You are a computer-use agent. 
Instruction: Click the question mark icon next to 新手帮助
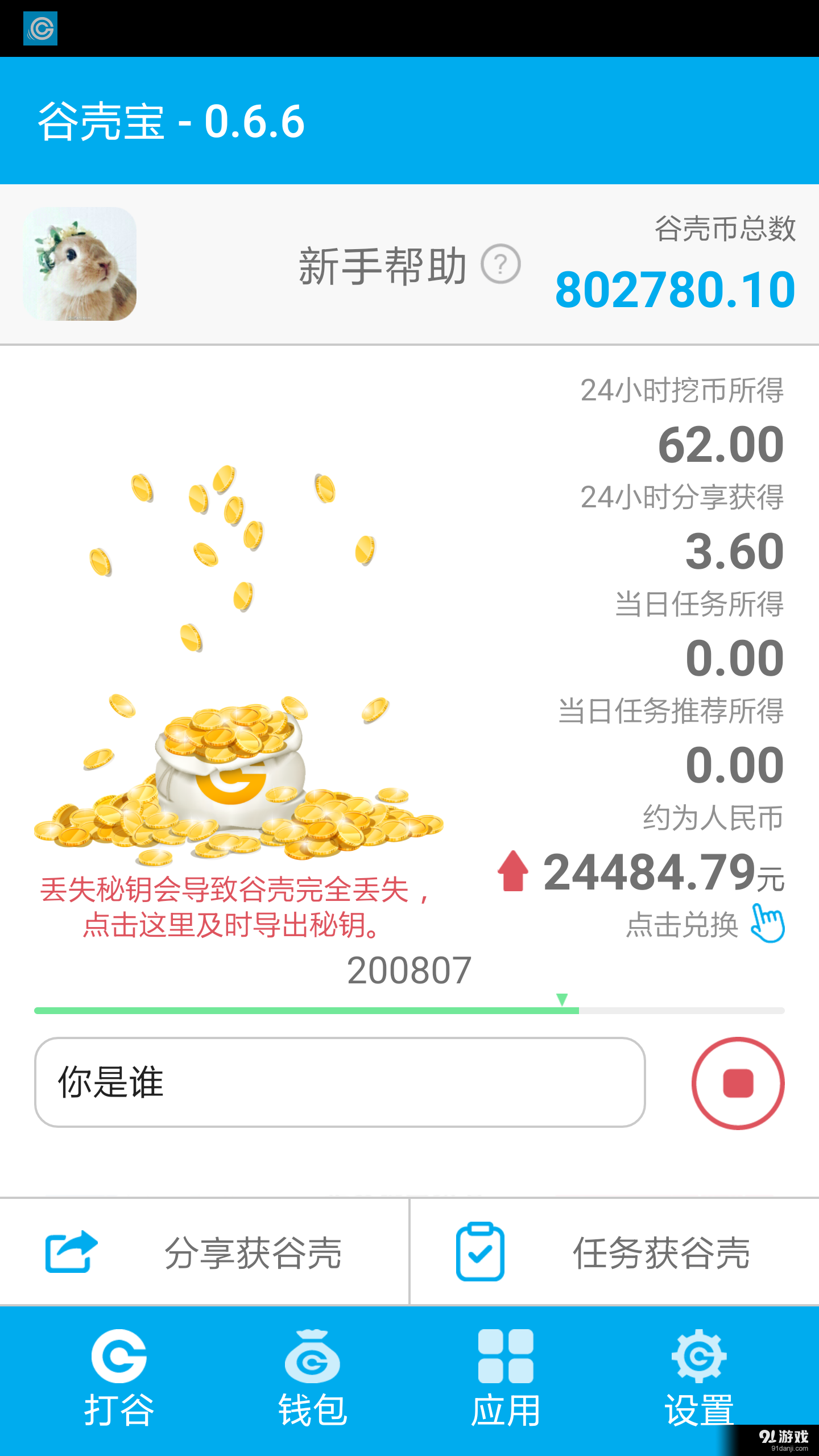(500, 263)
